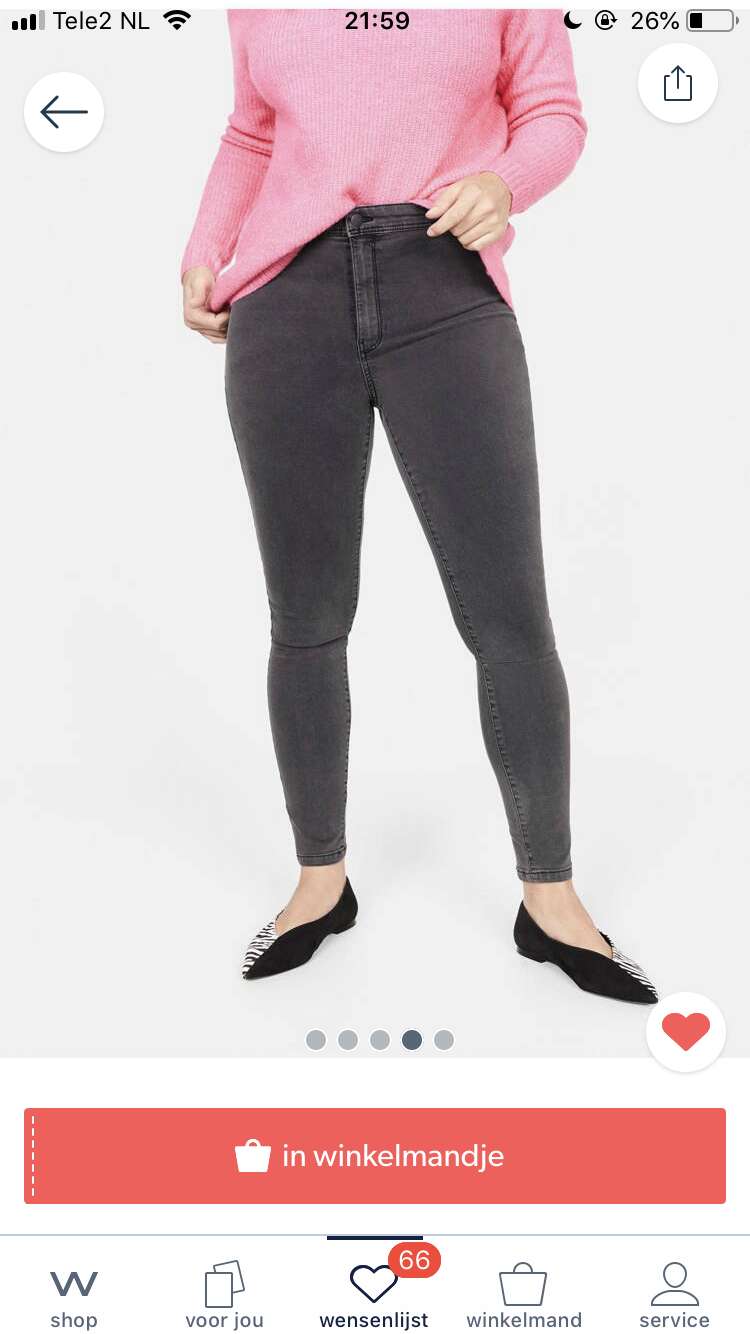
Task: Share this product
Action: click(678, 83)
